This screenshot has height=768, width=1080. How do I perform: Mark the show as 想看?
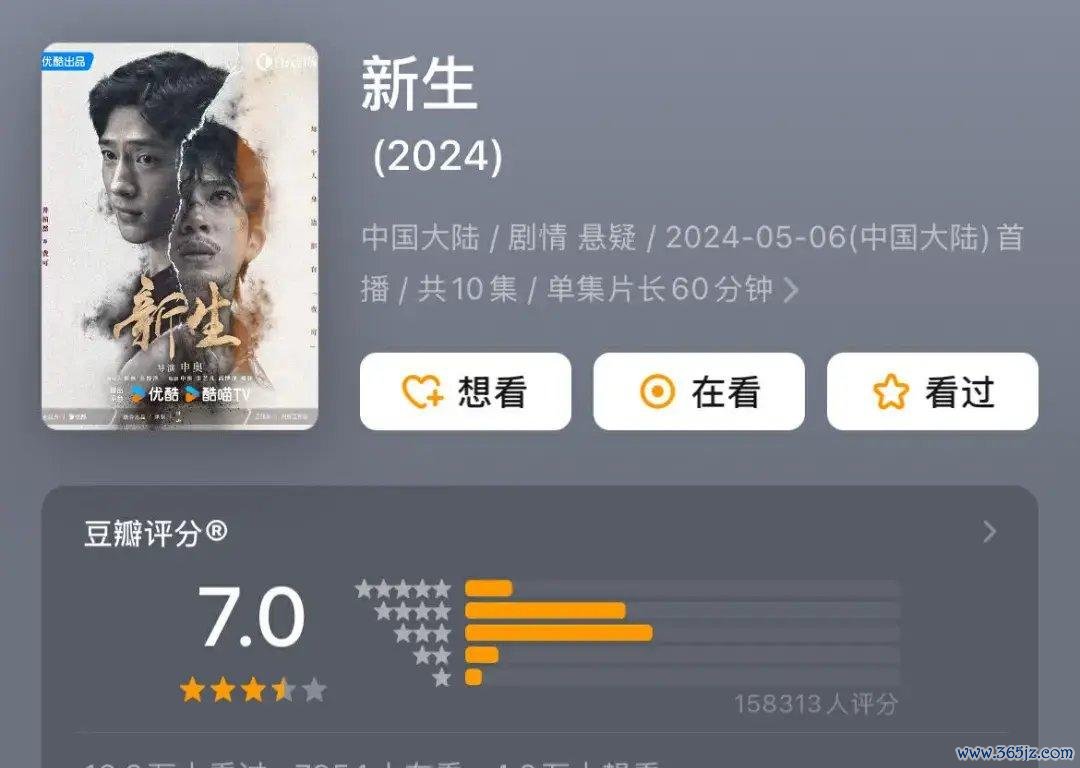coord(465,392)
